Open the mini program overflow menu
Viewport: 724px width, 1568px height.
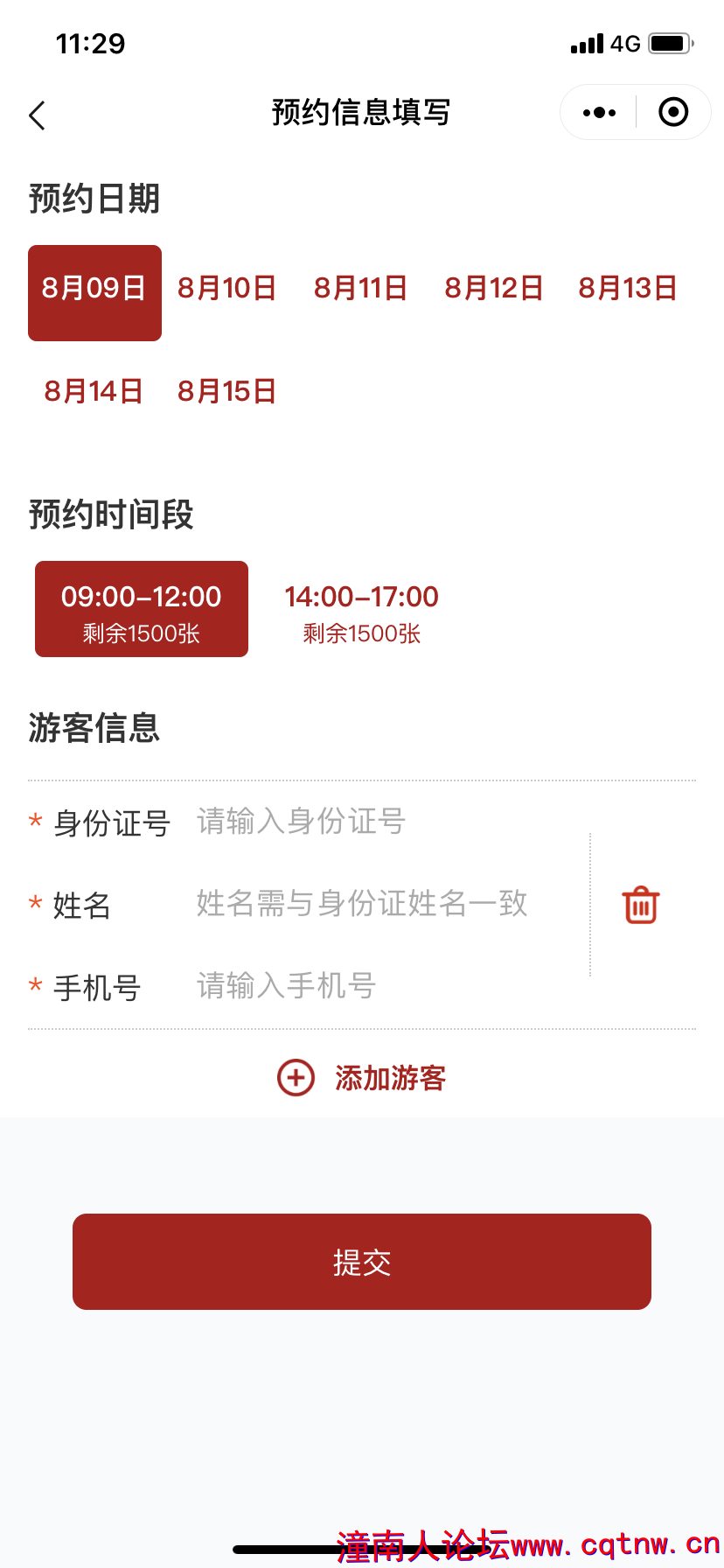coord(599,113)
